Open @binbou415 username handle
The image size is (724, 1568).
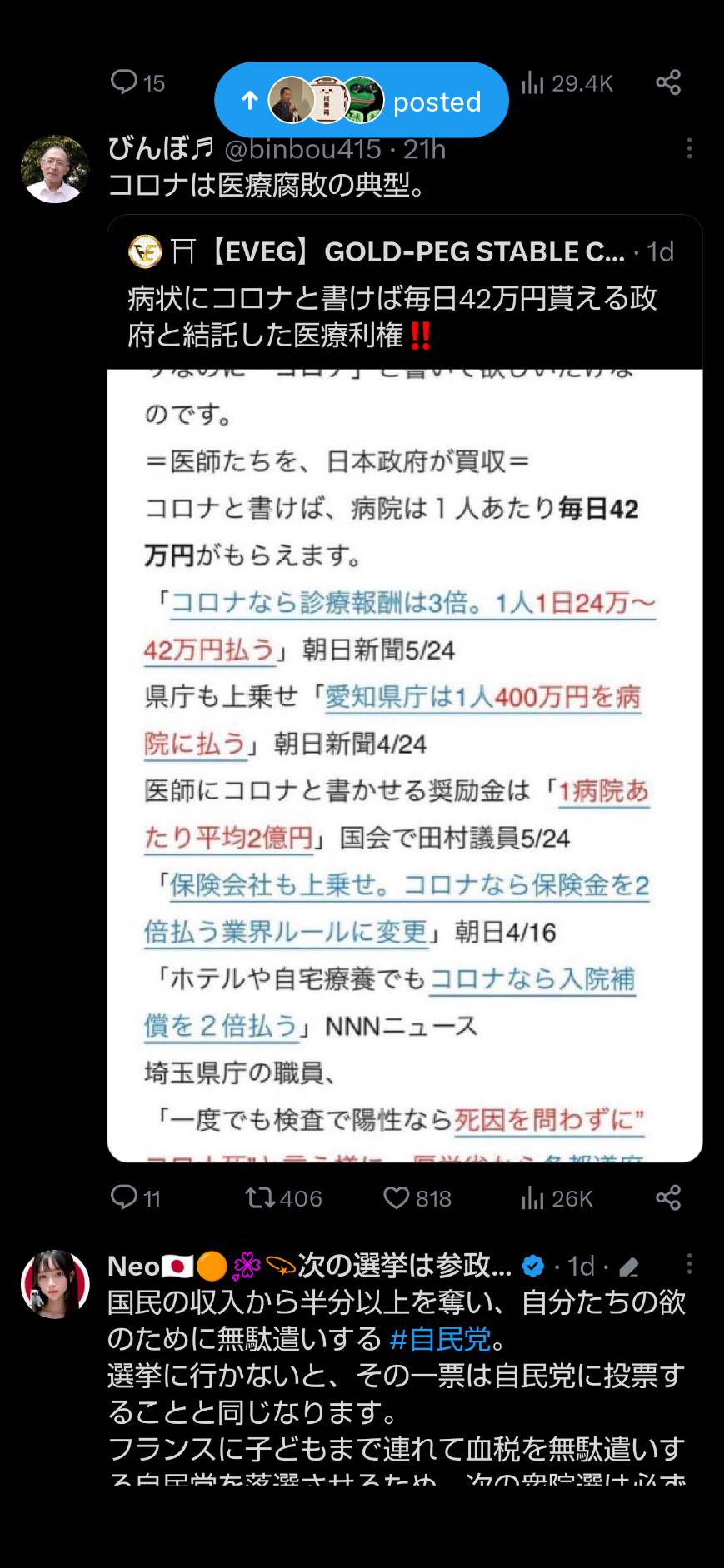(302, 149)
